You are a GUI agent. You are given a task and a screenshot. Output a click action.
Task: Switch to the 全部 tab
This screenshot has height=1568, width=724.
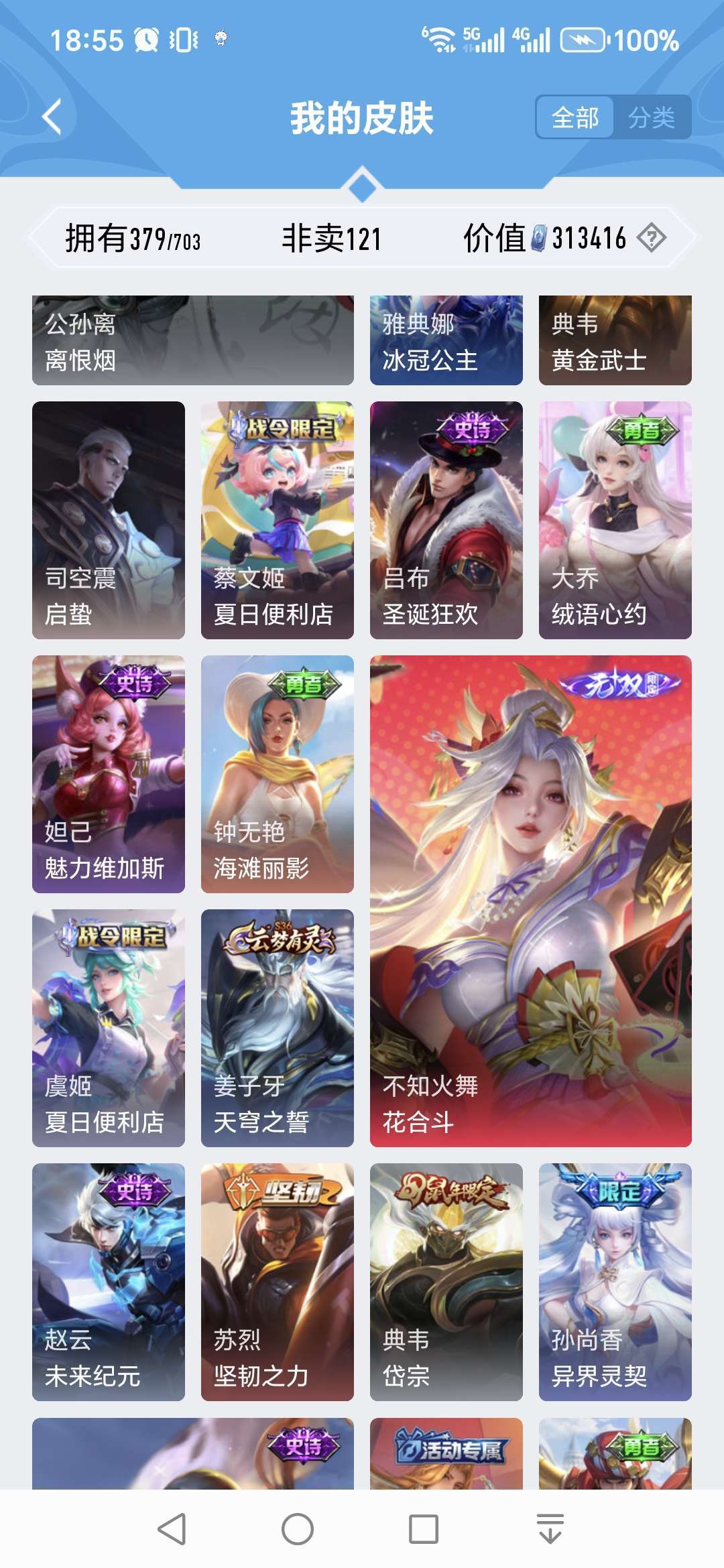(x=575, y=118)
